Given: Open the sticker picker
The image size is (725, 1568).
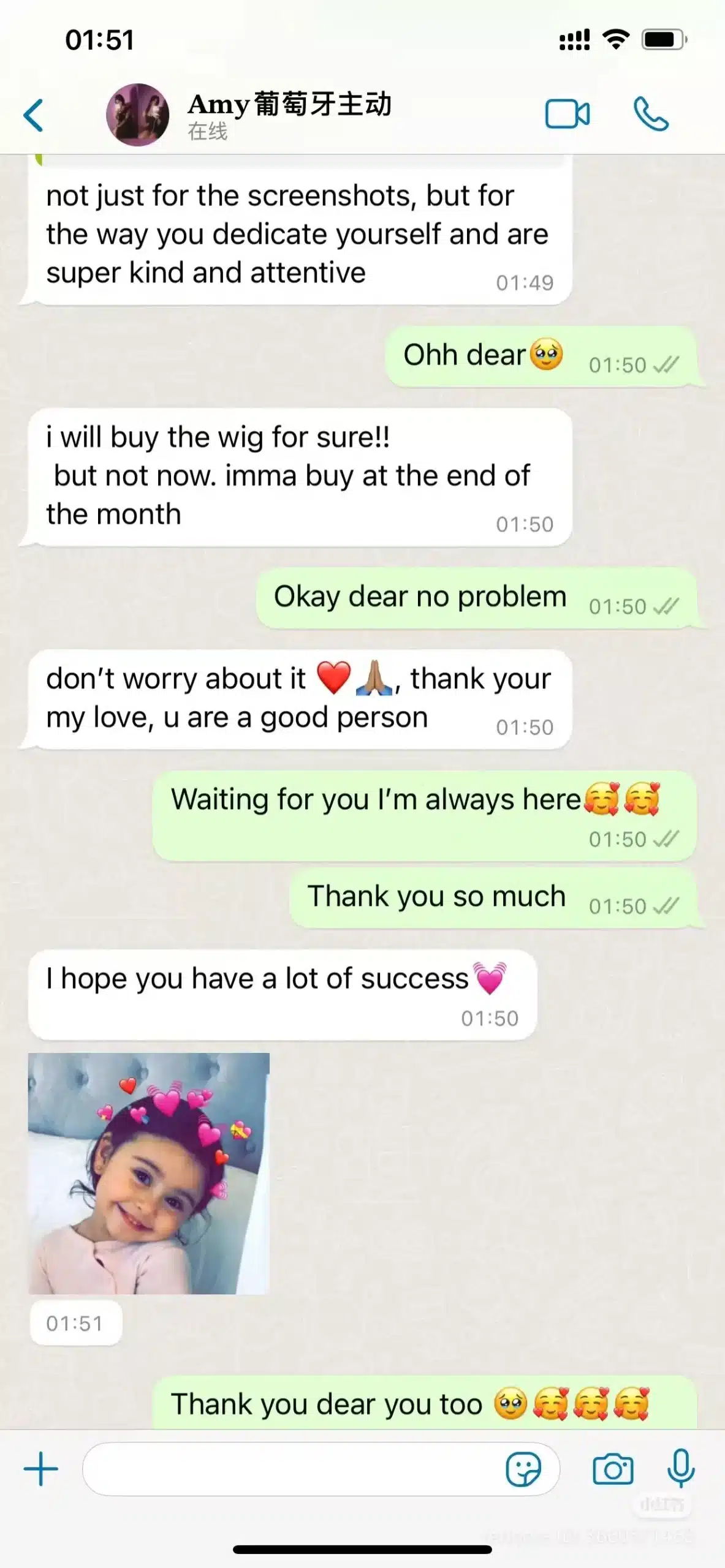Looking at the screenshot, I should point(523,1469).
